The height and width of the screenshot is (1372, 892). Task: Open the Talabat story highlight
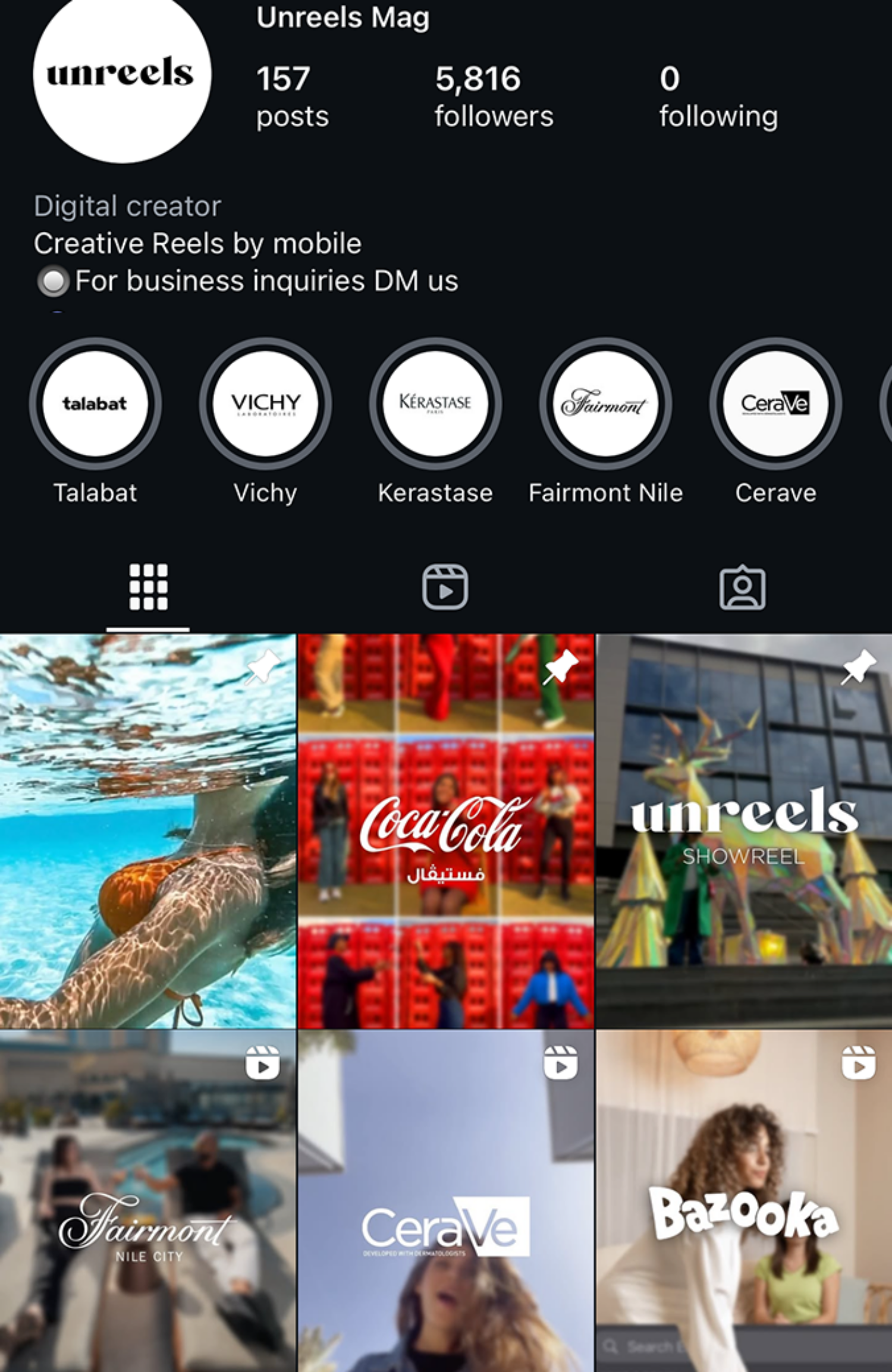pyautogui.click(x=95, y=404)
